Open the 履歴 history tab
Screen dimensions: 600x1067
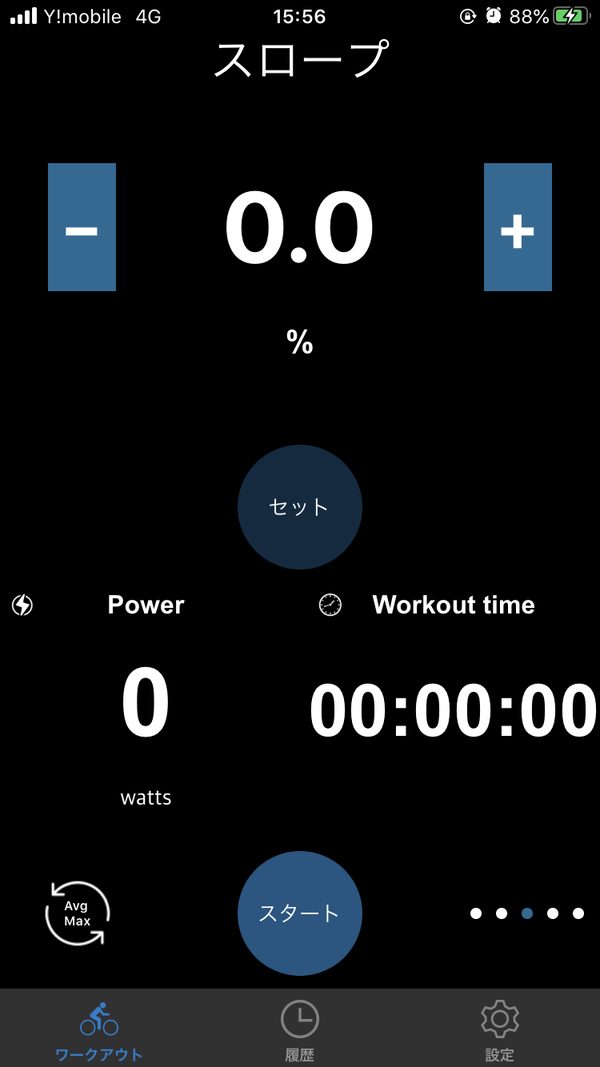point(299,1031)
